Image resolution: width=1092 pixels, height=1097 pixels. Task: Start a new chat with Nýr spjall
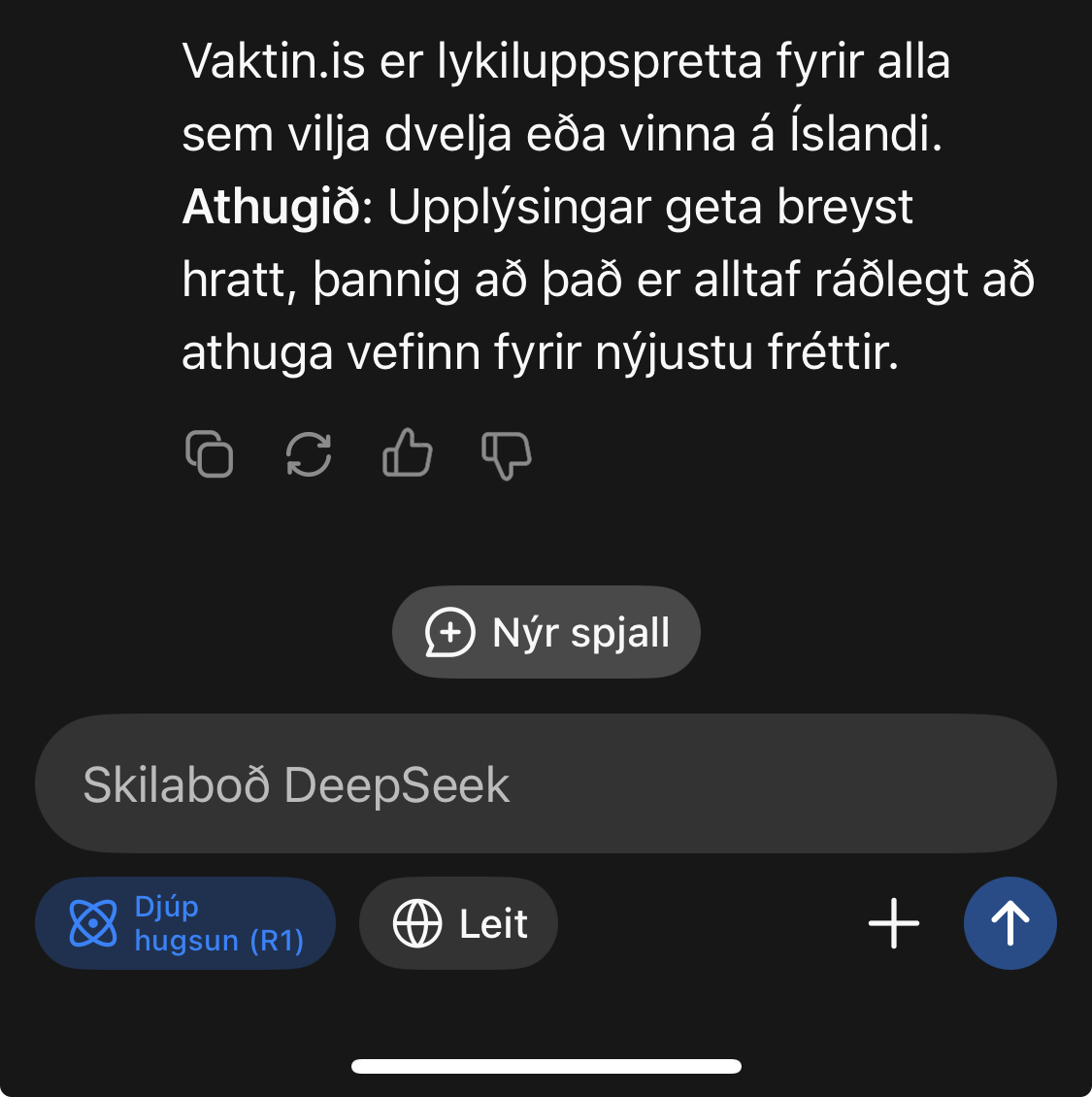(x=546, y=632)
